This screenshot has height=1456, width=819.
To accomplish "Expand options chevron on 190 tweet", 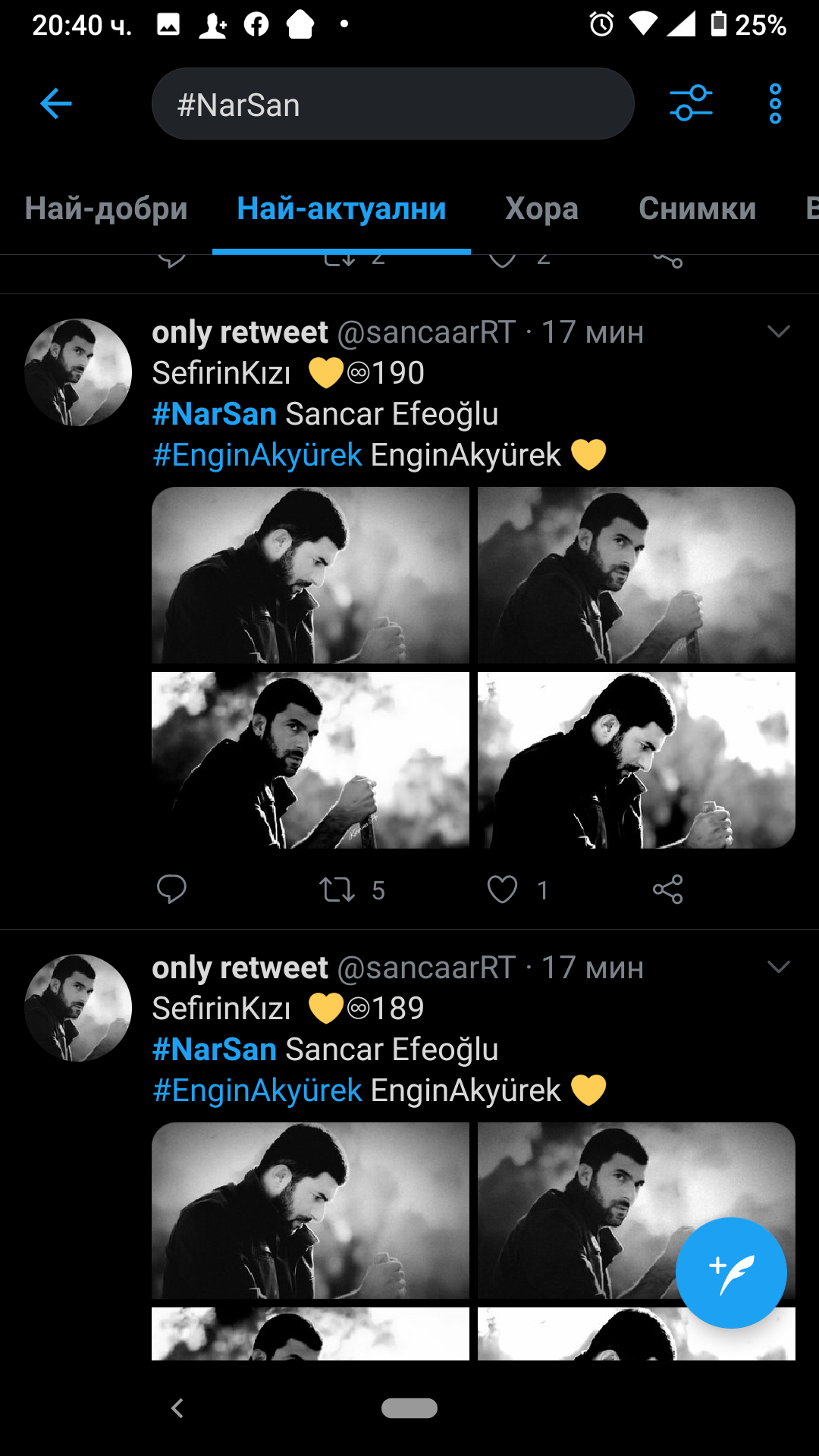I will tap(778, 331).
